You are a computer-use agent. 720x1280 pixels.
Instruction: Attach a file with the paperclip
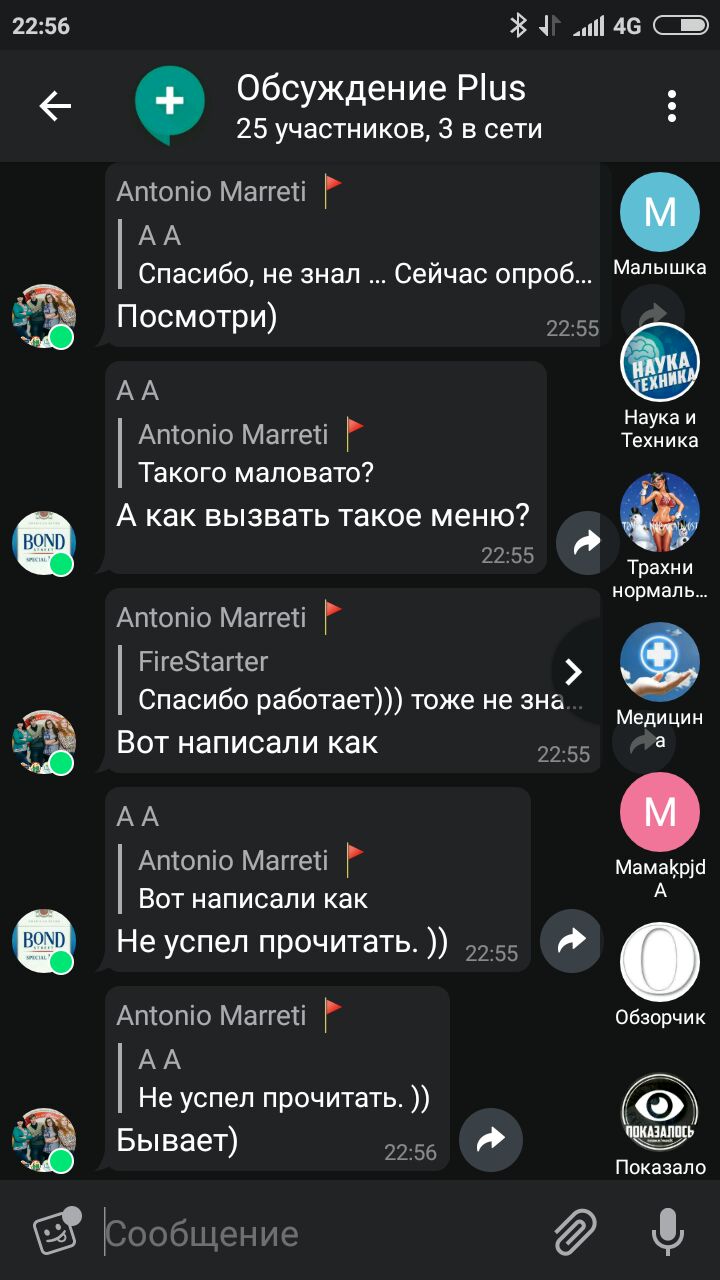point(575,1231)
